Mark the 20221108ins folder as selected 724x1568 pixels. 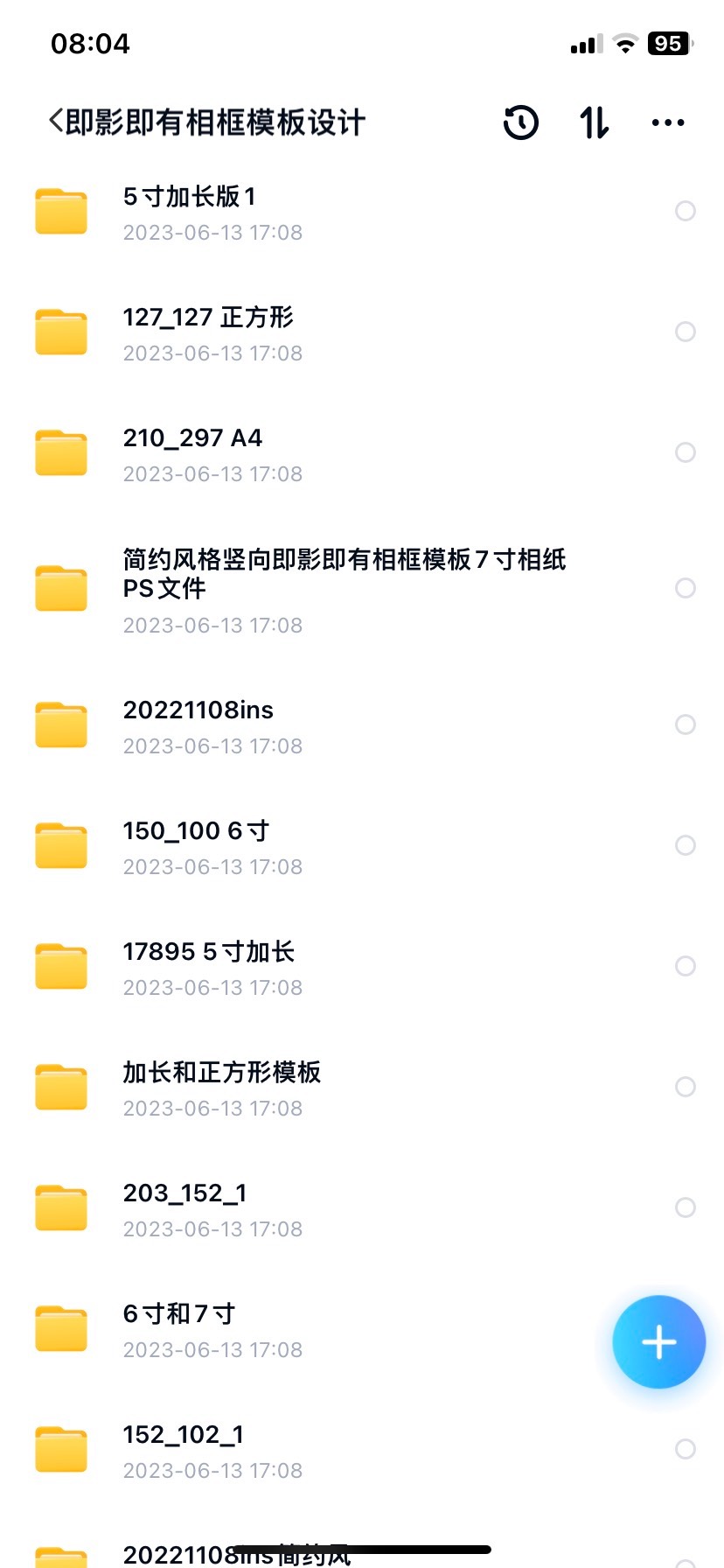[686, 724]
